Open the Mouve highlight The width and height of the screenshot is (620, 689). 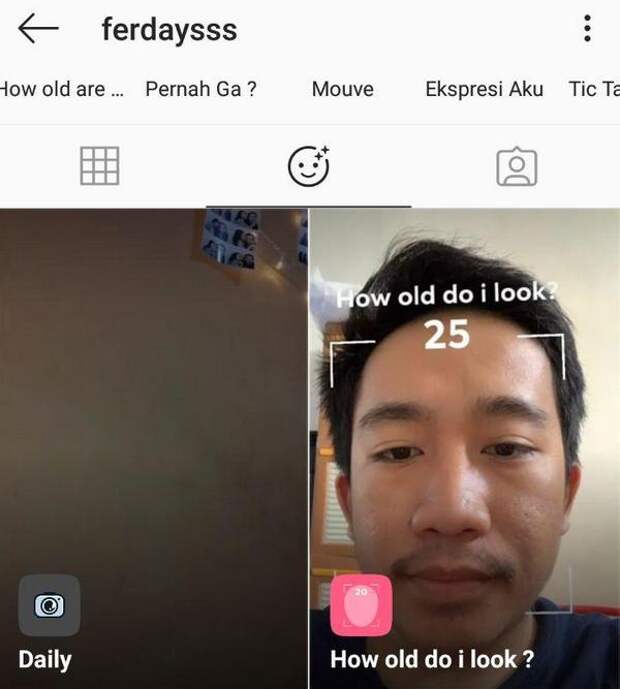(342, 89)
